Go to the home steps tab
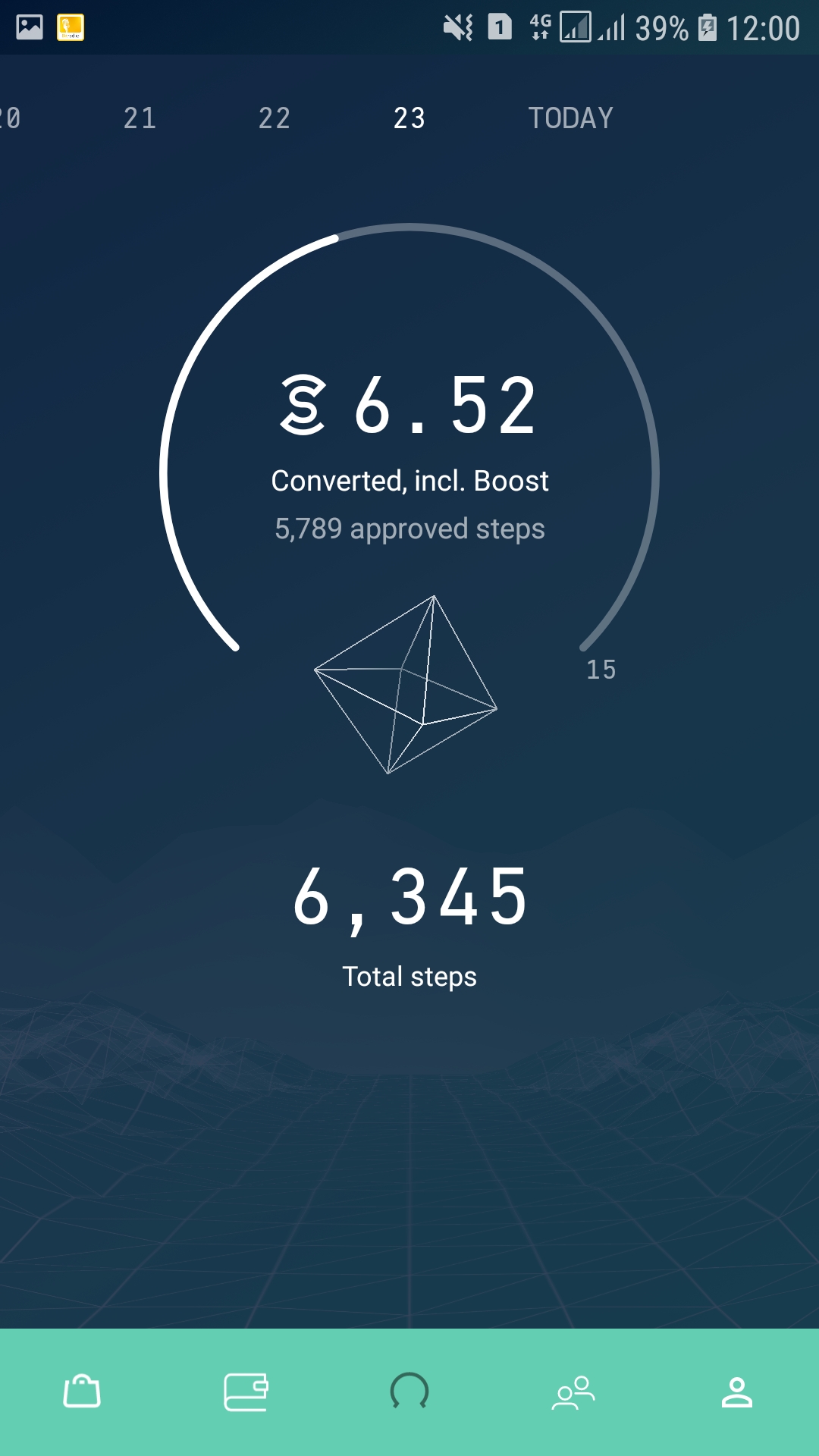The width and height of the screenshot is (819, 1456). point(409,1392)
